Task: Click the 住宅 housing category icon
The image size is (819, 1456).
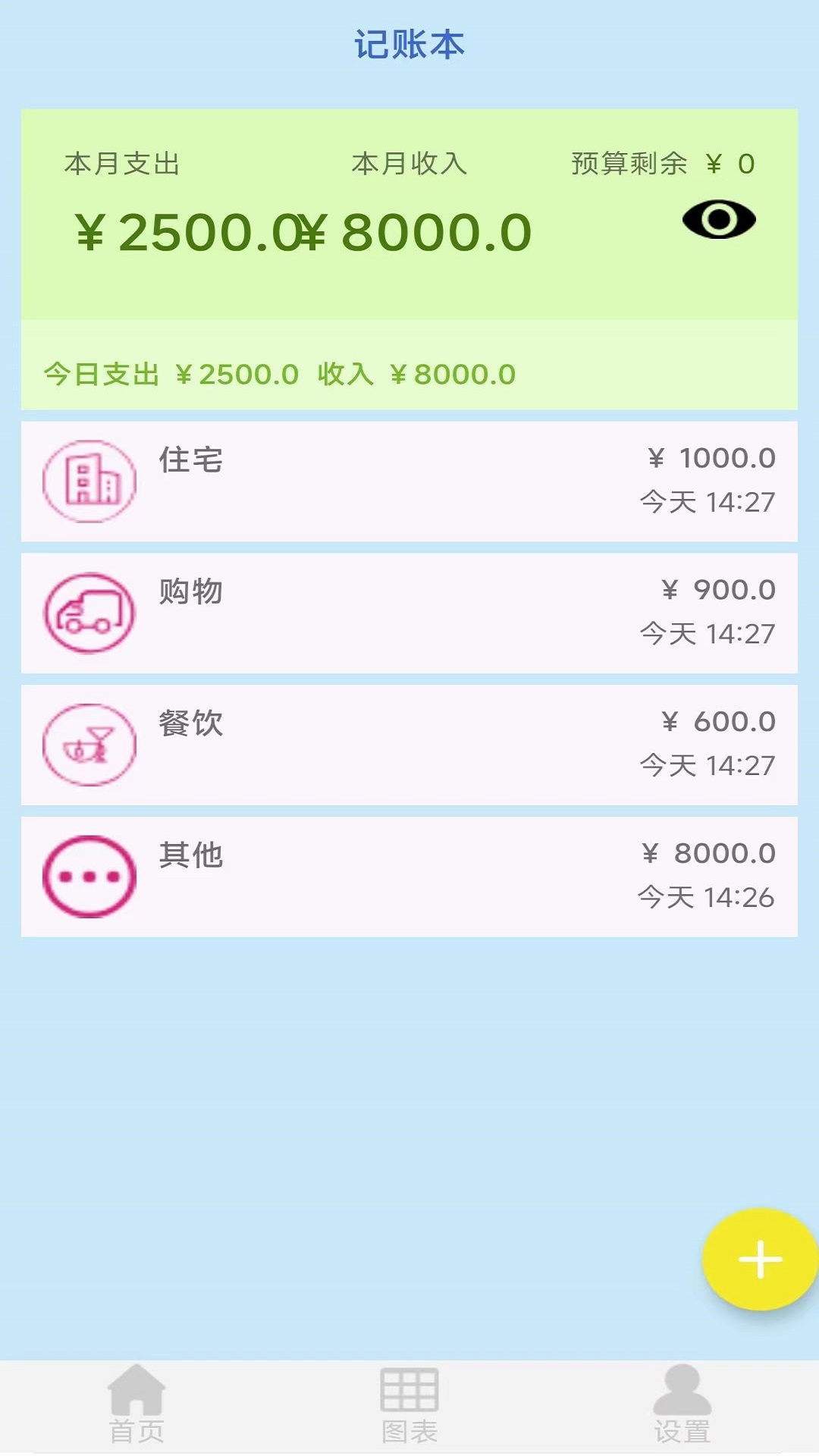Action: click(89, 479)
